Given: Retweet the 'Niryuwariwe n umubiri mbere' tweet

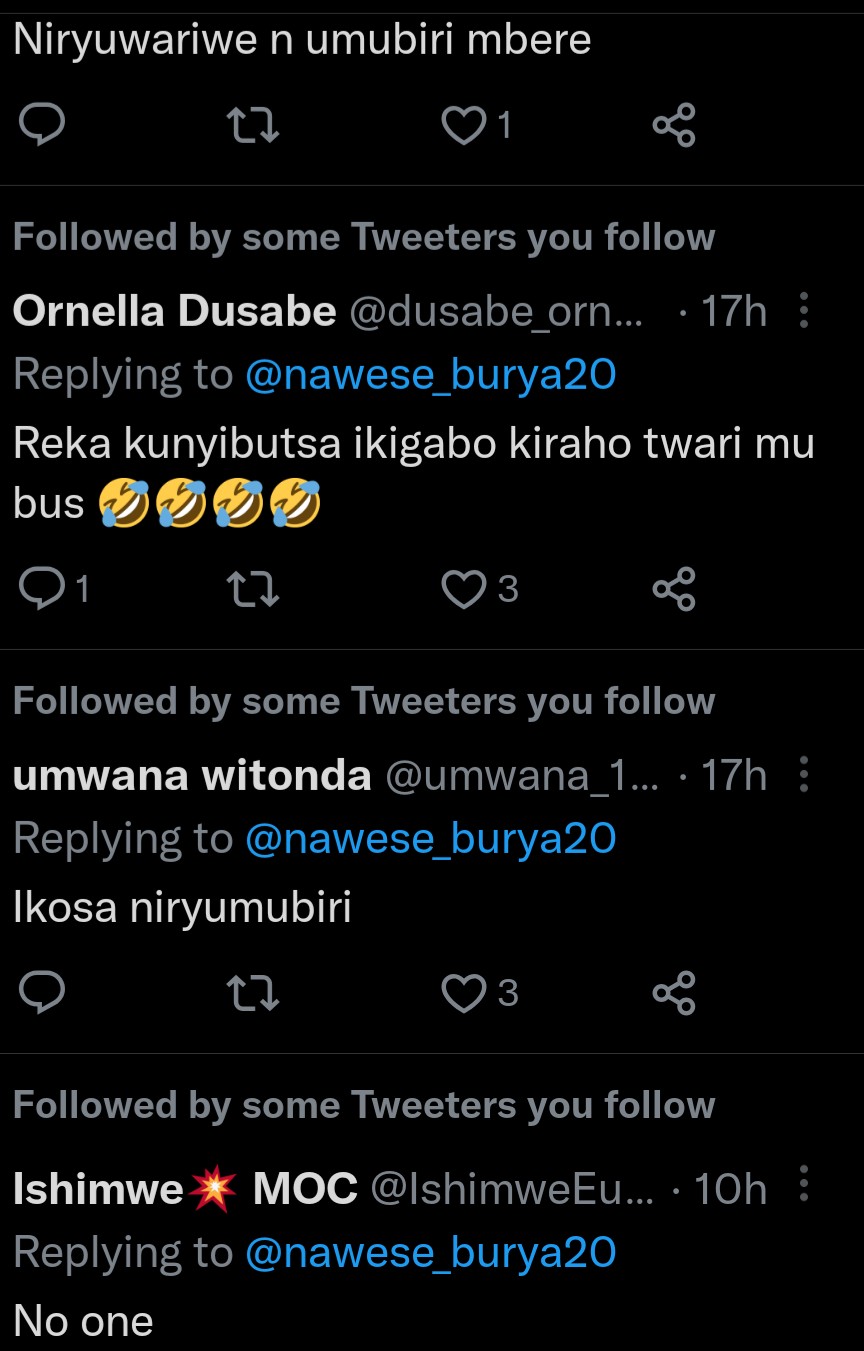Looking at the screenshot, I should coord(253,126).
